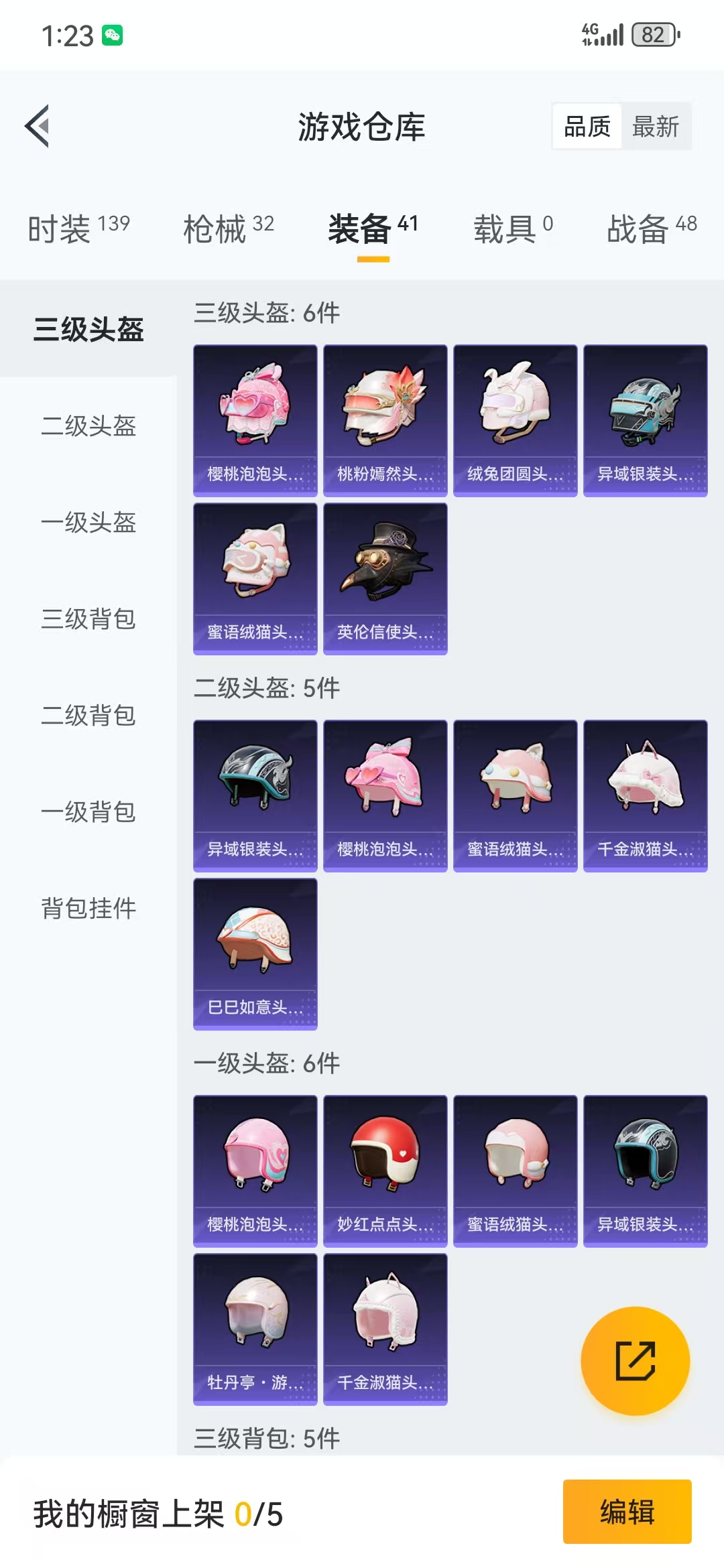View the 妙红点点 helmet item
The image size is (724, 1568).
385,1171
